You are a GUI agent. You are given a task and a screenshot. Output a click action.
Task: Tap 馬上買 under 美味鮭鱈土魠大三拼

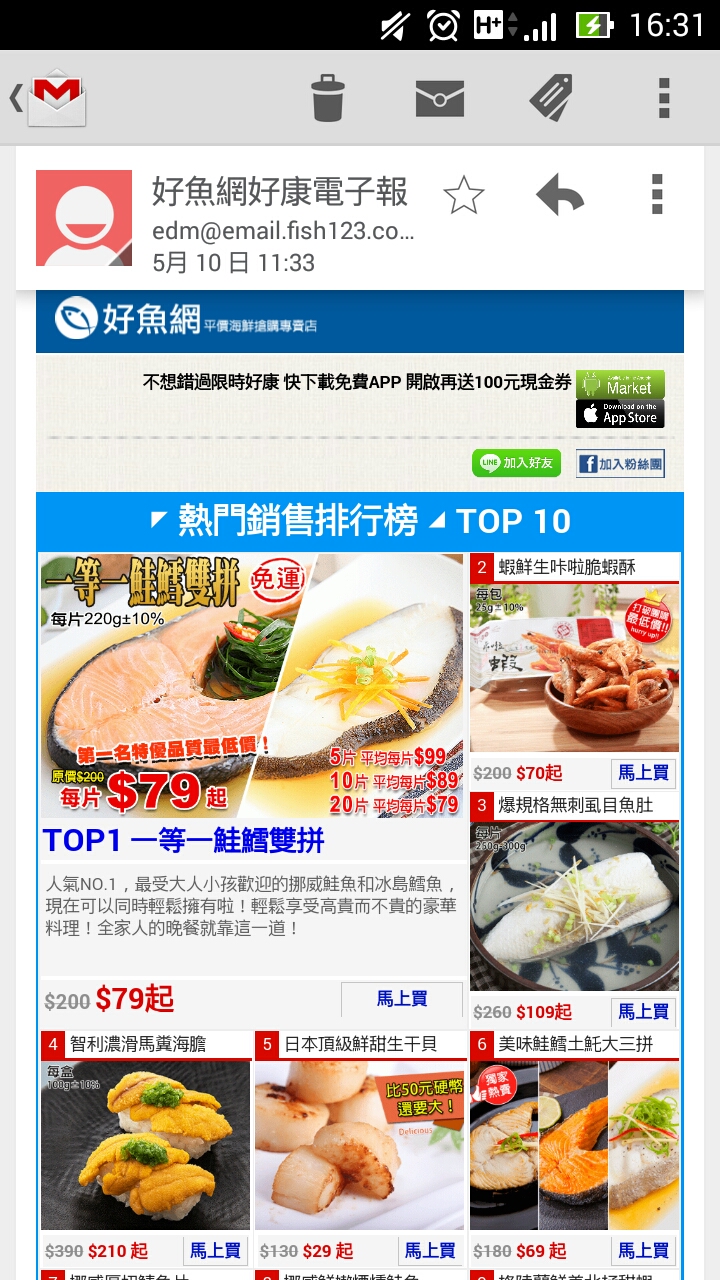pyautogui.click(x=643, y=1251)
